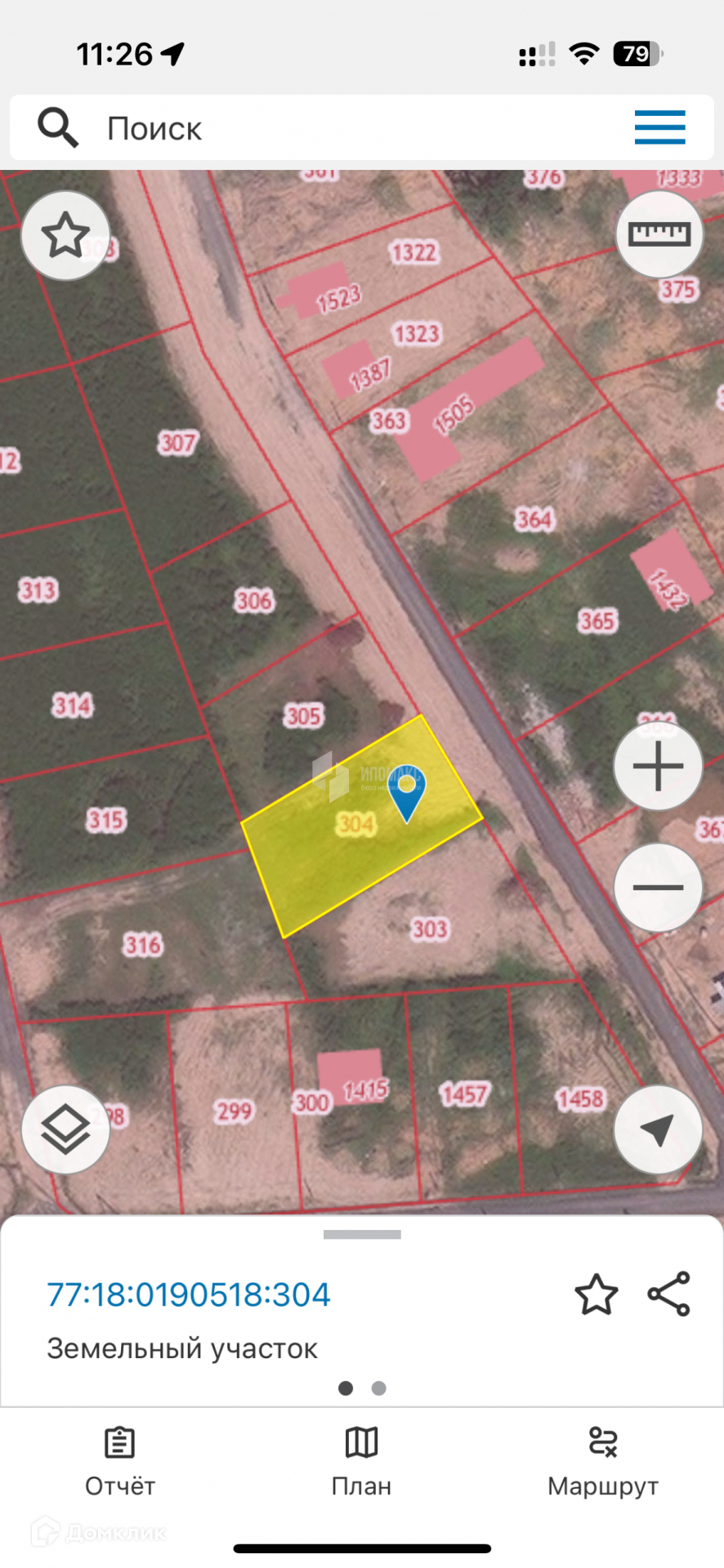Center map on my location
Viewport: 724px width, 1568px height.
point(658,1129)
